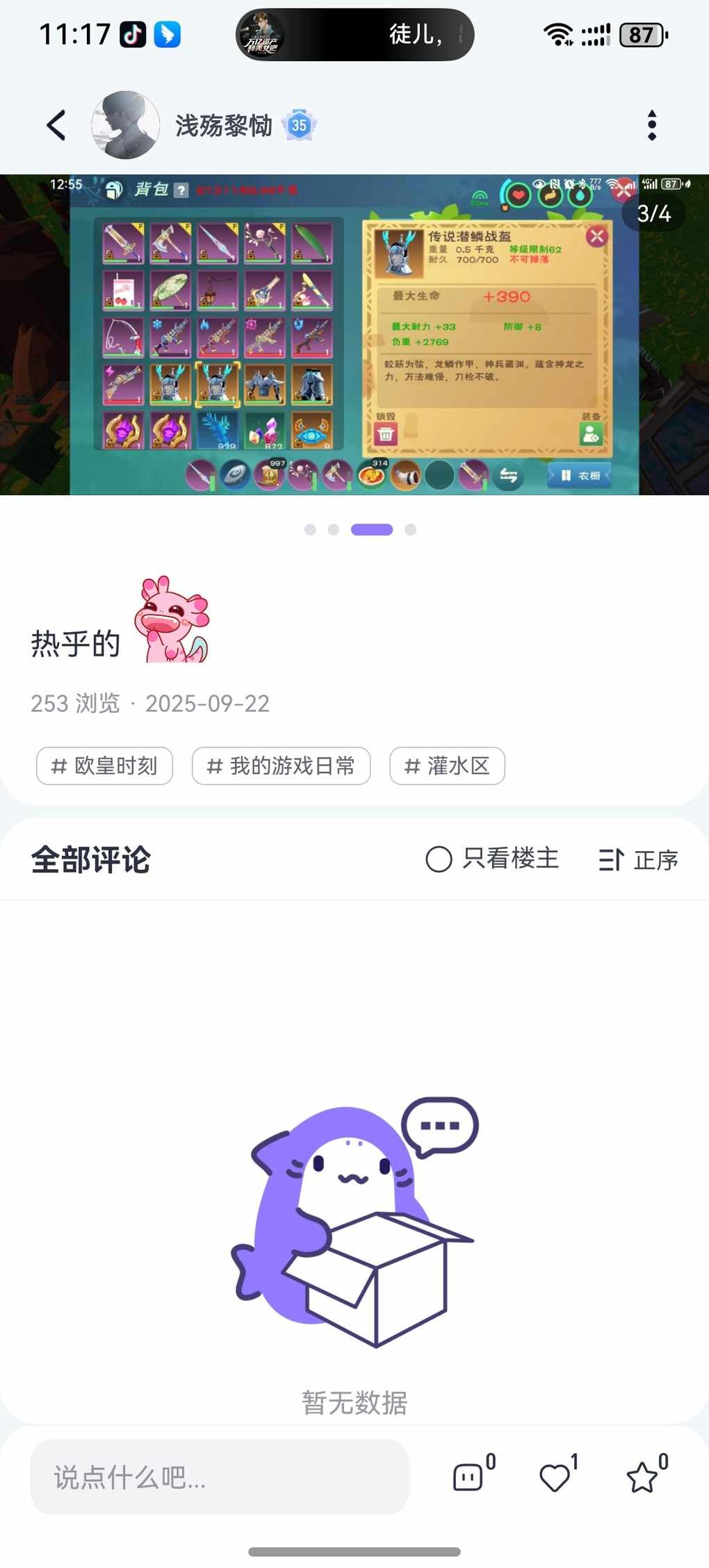
Task: Favorite this post with the star
Action: [x=642, y=1477]
